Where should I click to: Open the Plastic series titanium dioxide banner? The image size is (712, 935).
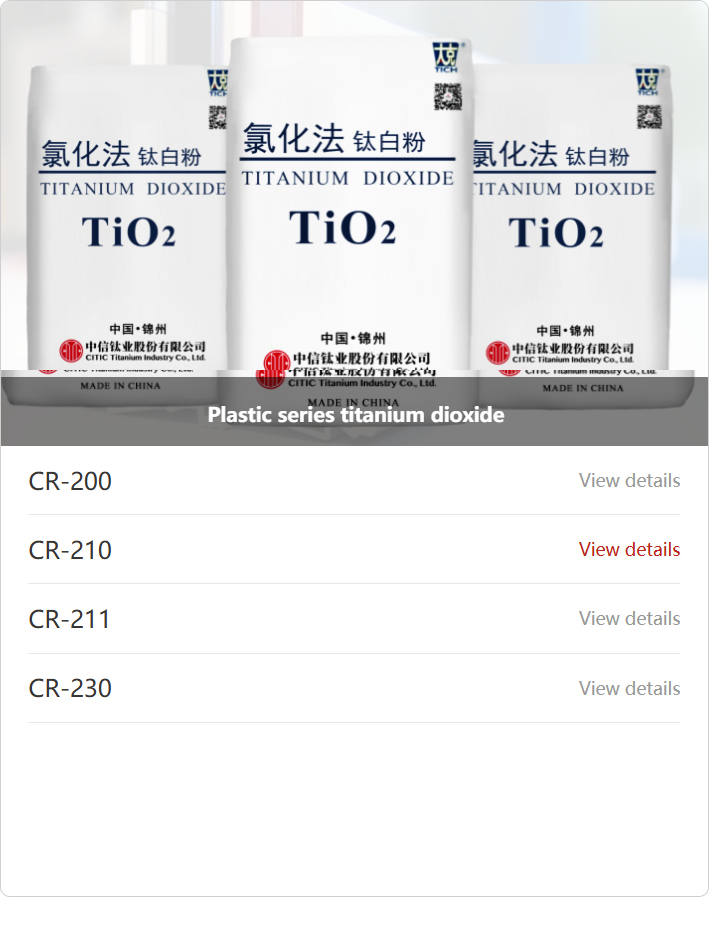(355, 414)
